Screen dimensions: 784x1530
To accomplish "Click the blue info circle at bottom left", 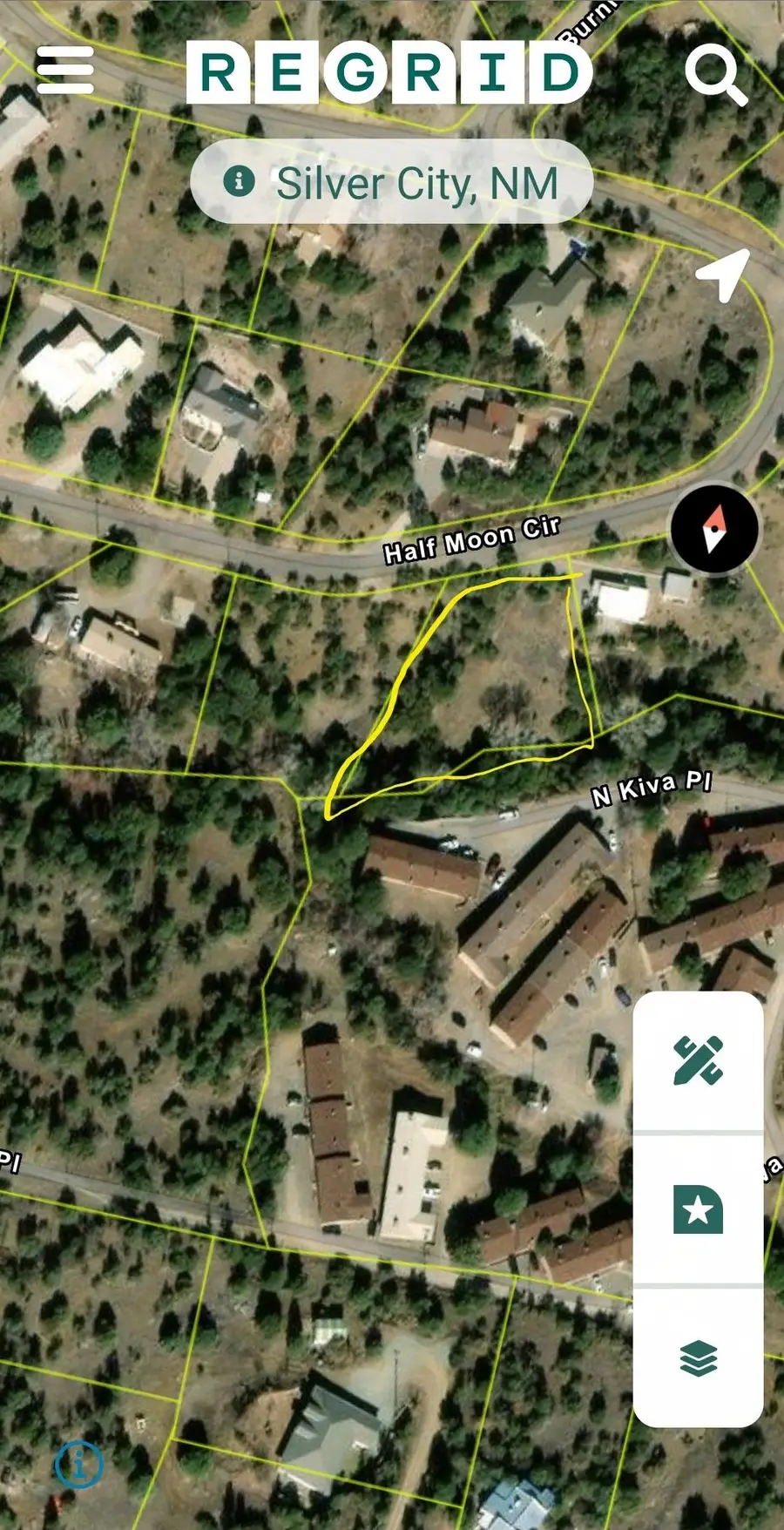I will coord(80,1464).
